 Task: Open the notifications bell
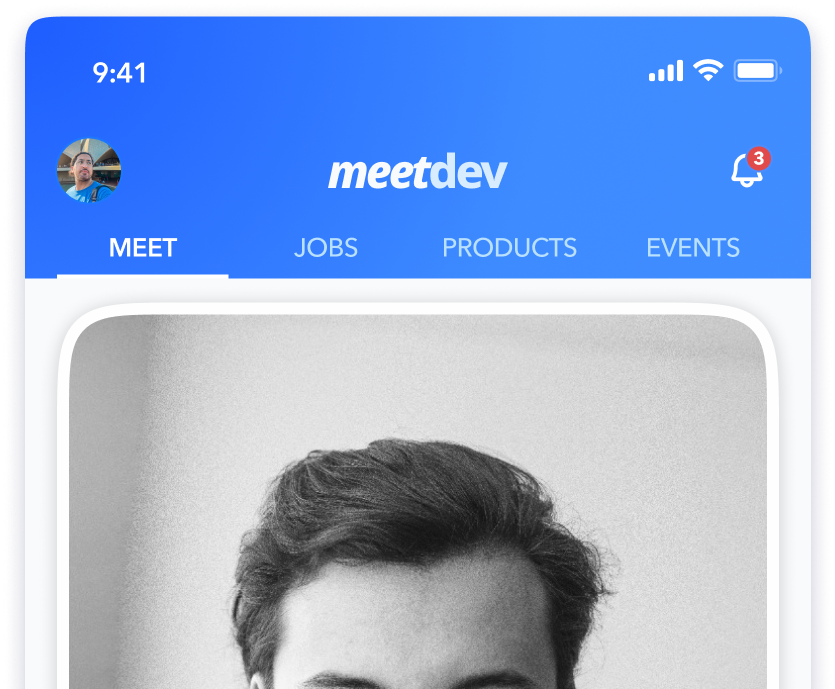coord(747,170)
